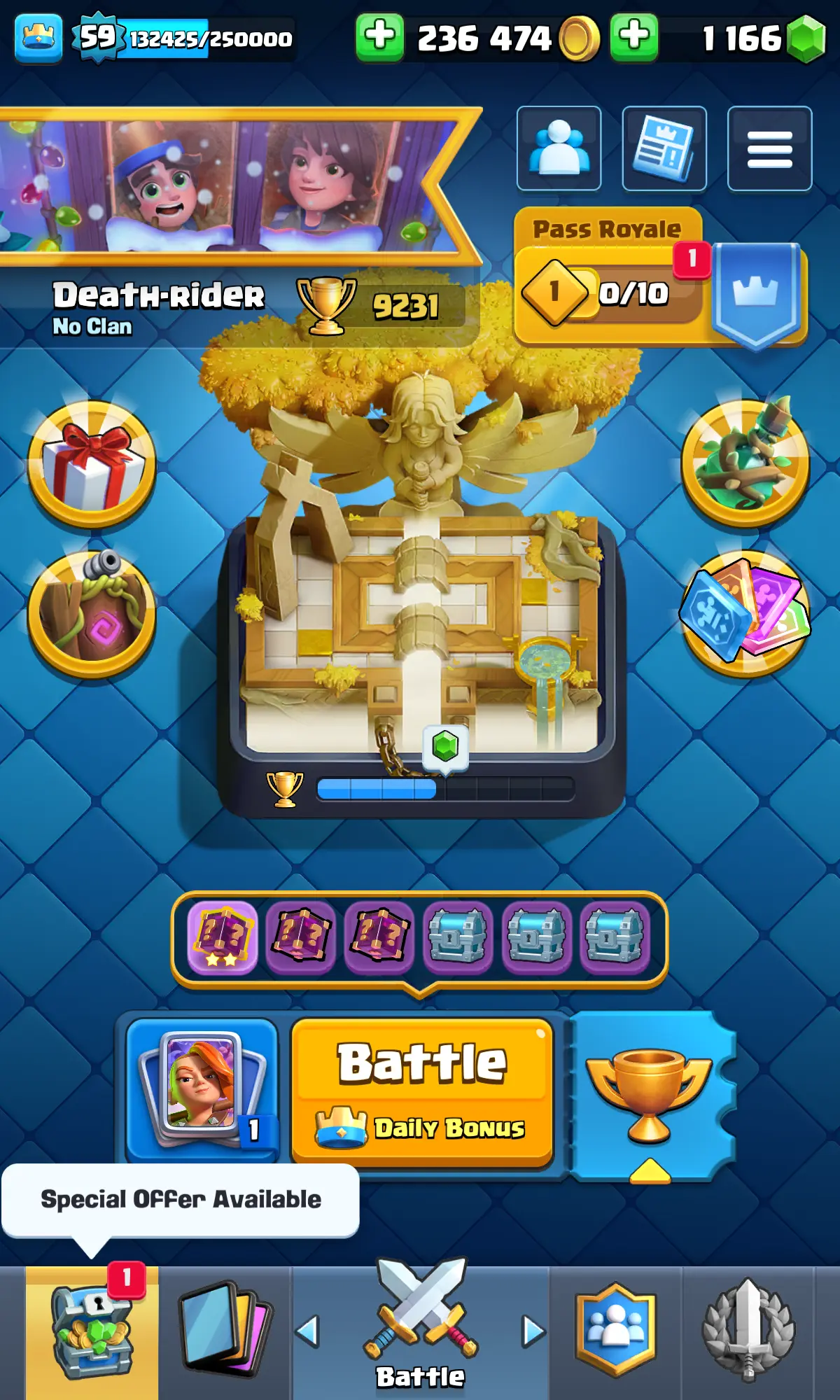This screenshot has width=840, height=1400.
Task: Open the goblin vine event icon
Action: pyautogui.click(x=745, y=463)
